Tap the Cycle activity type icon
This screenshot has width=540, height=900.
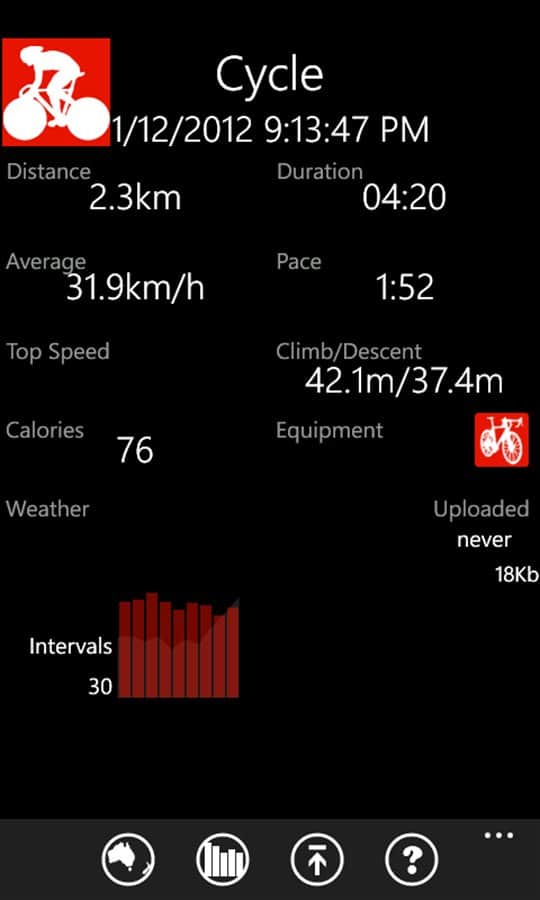pyautogui.click(x=56, y=92)
